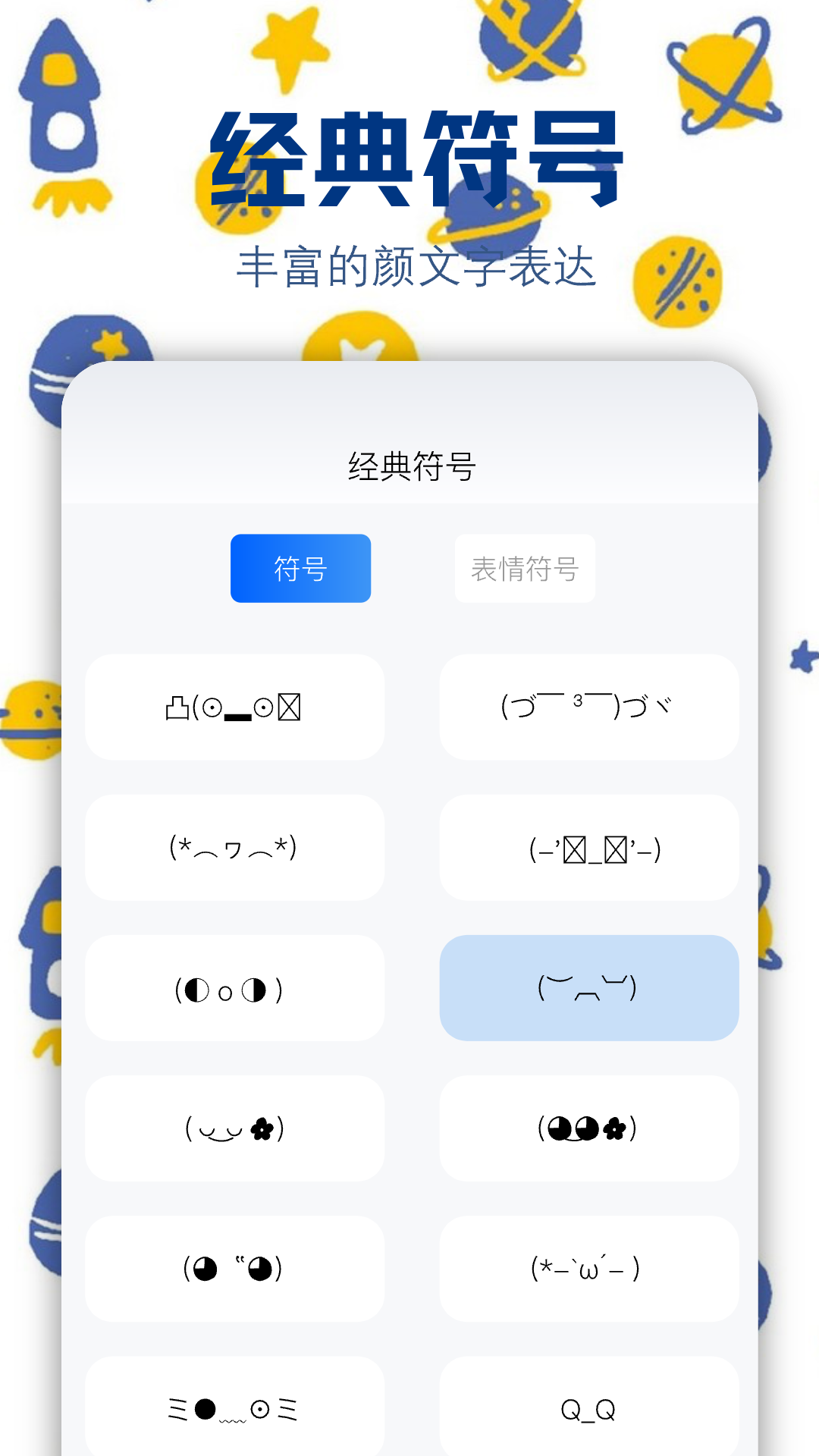Screen dimensions: 819x1456
Task: Select the 三●﹏⊙三 panicked kaomoji
Action: click(234, 1408)
